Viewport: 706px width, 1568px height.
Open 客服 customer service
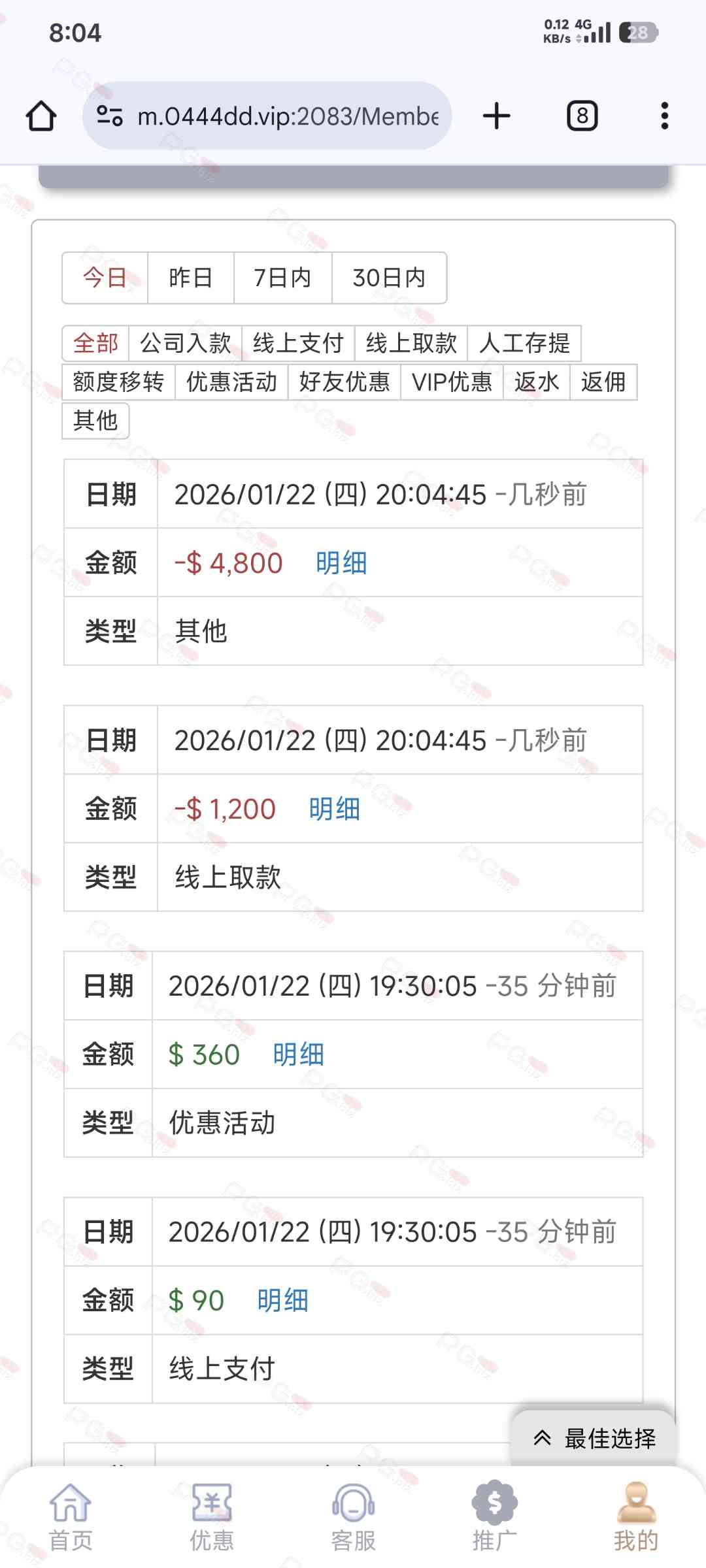pyautogui.click(x=353, y=1516)
